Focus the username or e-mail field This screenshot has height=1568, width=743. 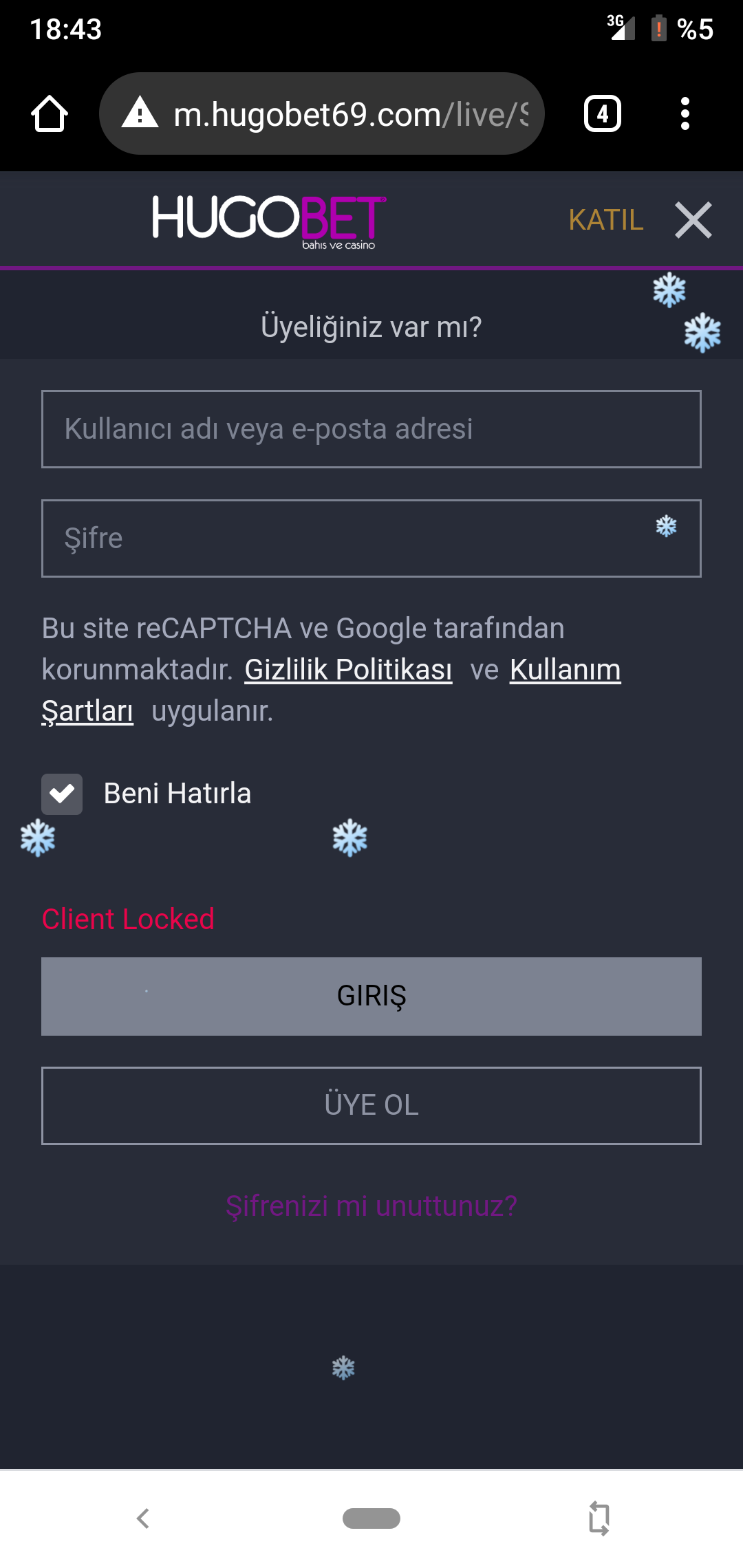tap(371, 429)
